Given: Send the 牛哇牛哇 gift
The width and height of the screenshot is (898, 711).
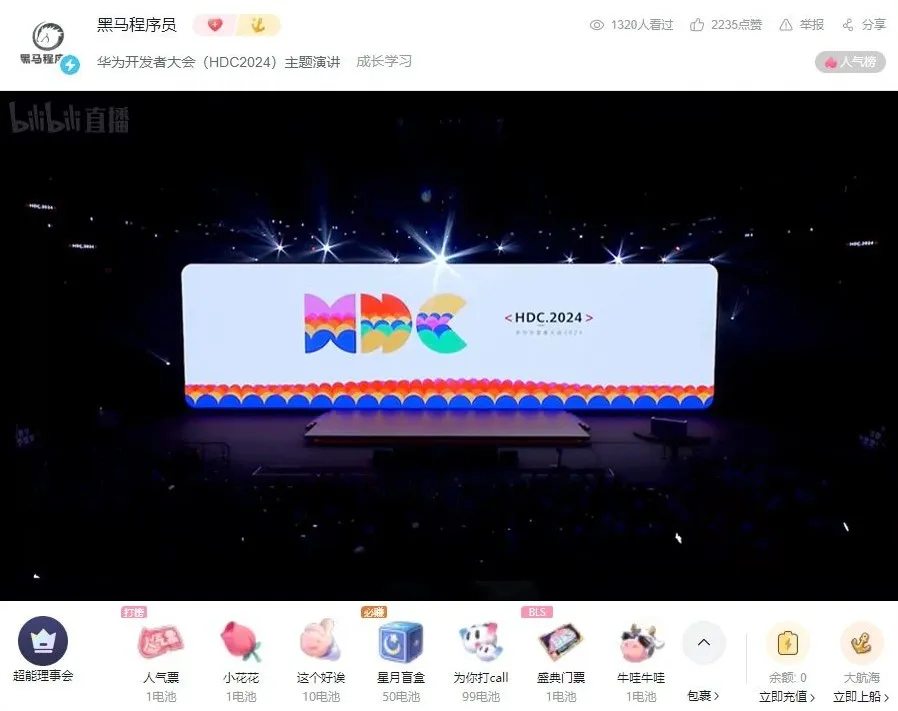Looking at the screenshot, I should pos(641,644).
